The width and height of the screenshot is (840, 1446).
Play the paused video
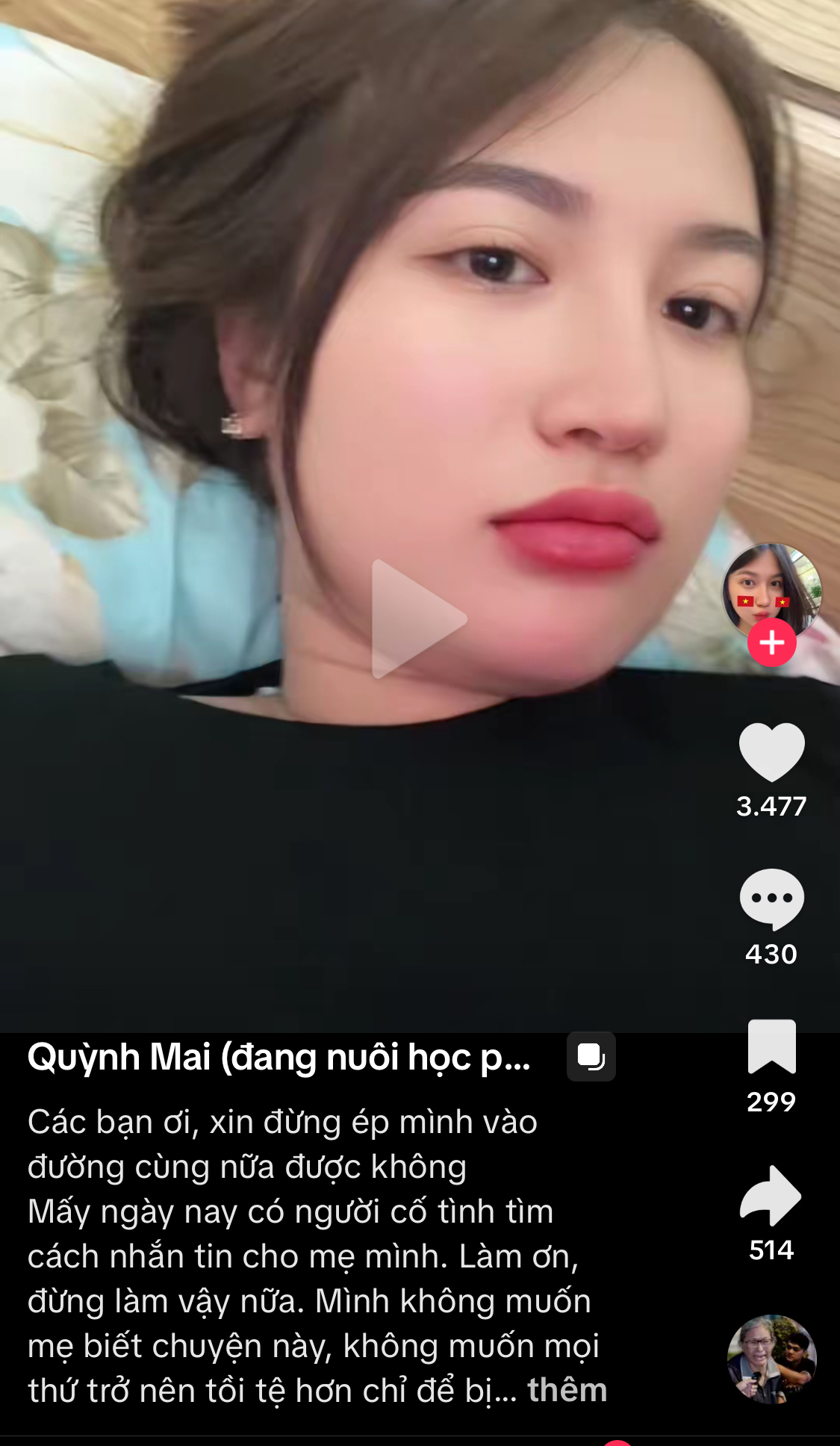pyautogui.click(x=419, y=618)
